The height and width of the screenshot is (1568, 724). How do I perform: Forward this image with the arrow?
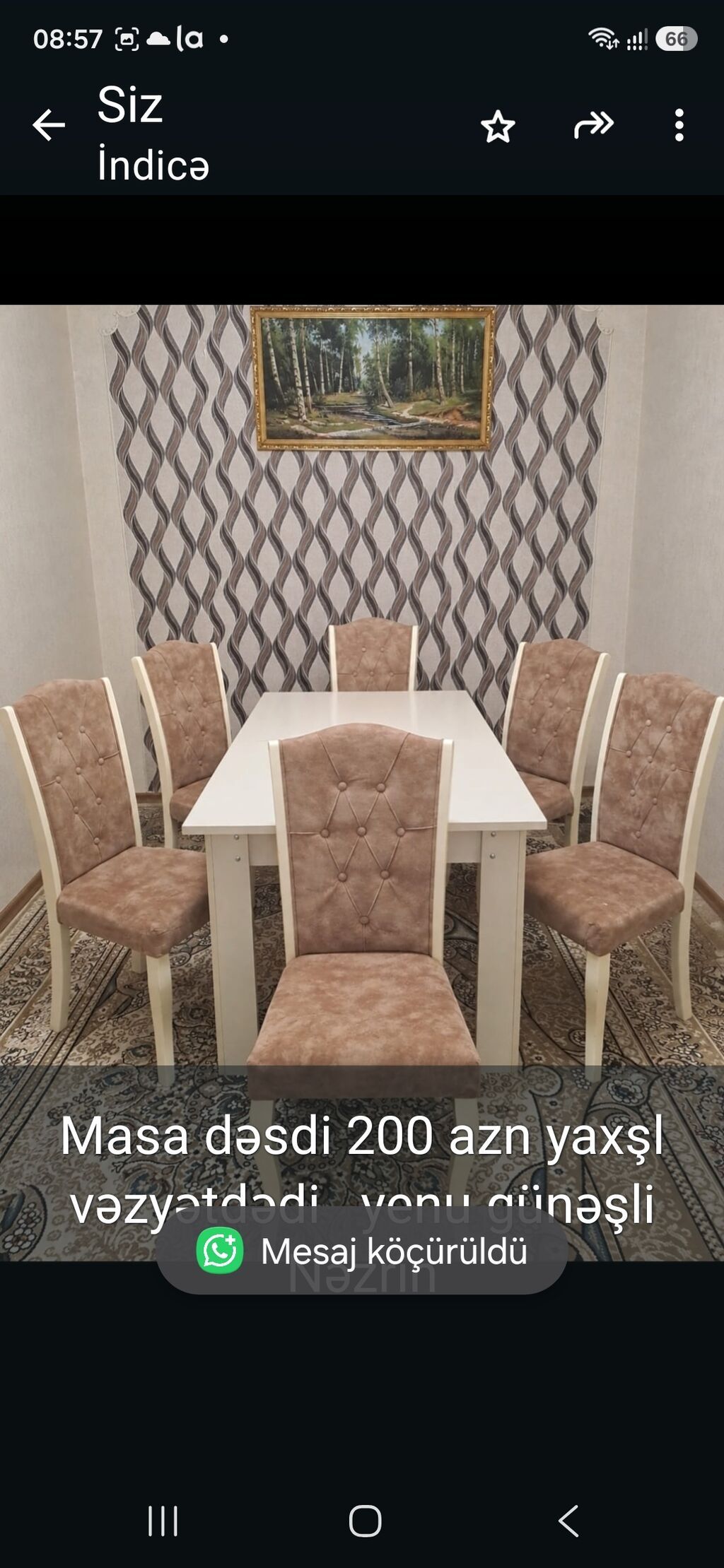593,125
